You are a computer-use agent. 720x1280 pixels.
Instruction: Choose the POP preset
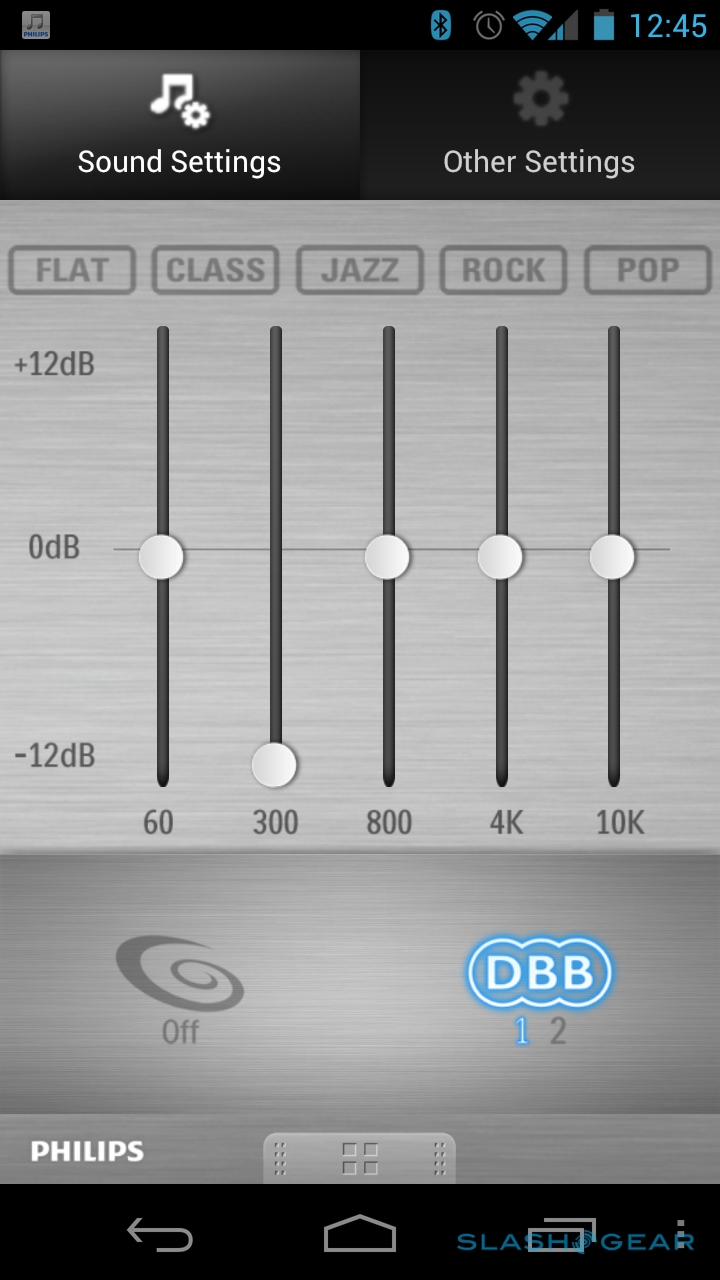(x=647, y=270)
